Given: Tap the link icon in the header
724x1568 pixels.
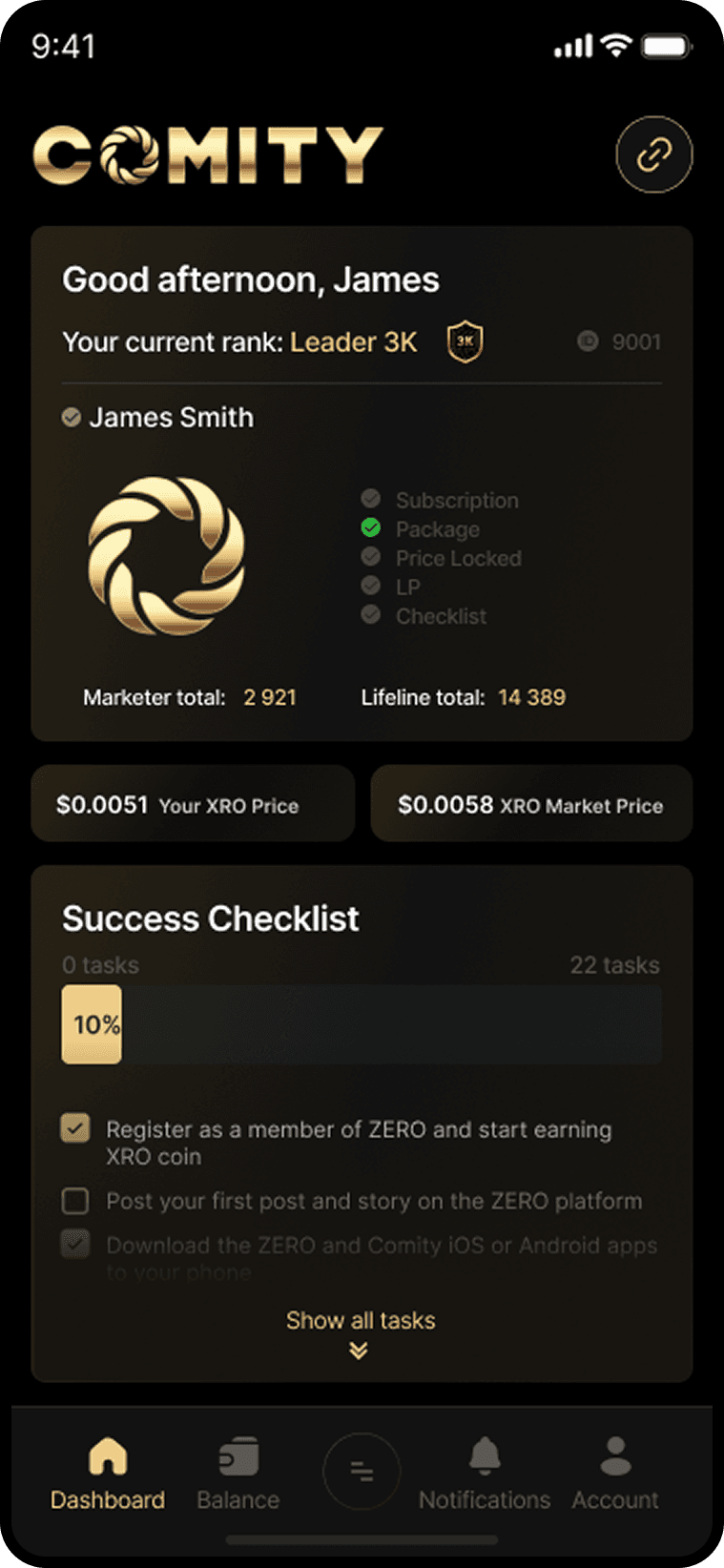Looking at the screenshot, I should tap(653, 155).
